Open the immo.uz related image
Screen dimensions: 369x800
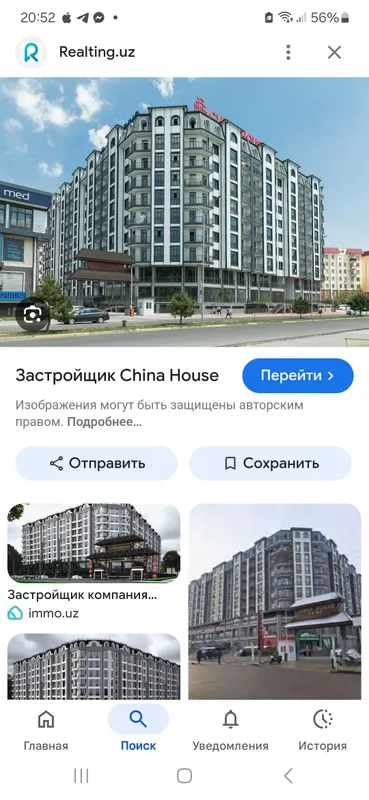coord(93,544)
